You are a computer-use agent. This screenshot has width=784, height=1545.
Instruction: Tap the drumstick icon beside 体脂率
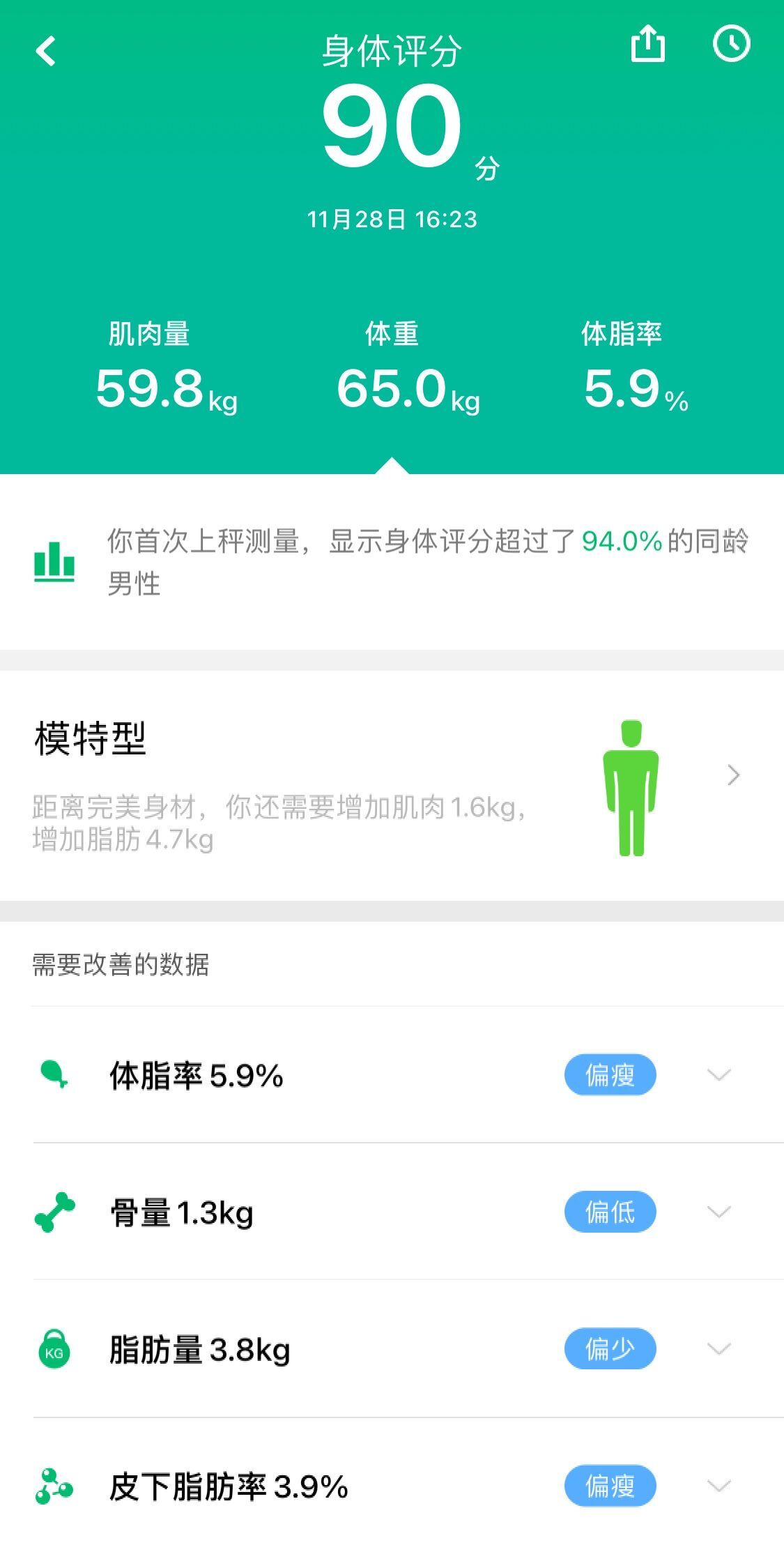coord(54,1075)
